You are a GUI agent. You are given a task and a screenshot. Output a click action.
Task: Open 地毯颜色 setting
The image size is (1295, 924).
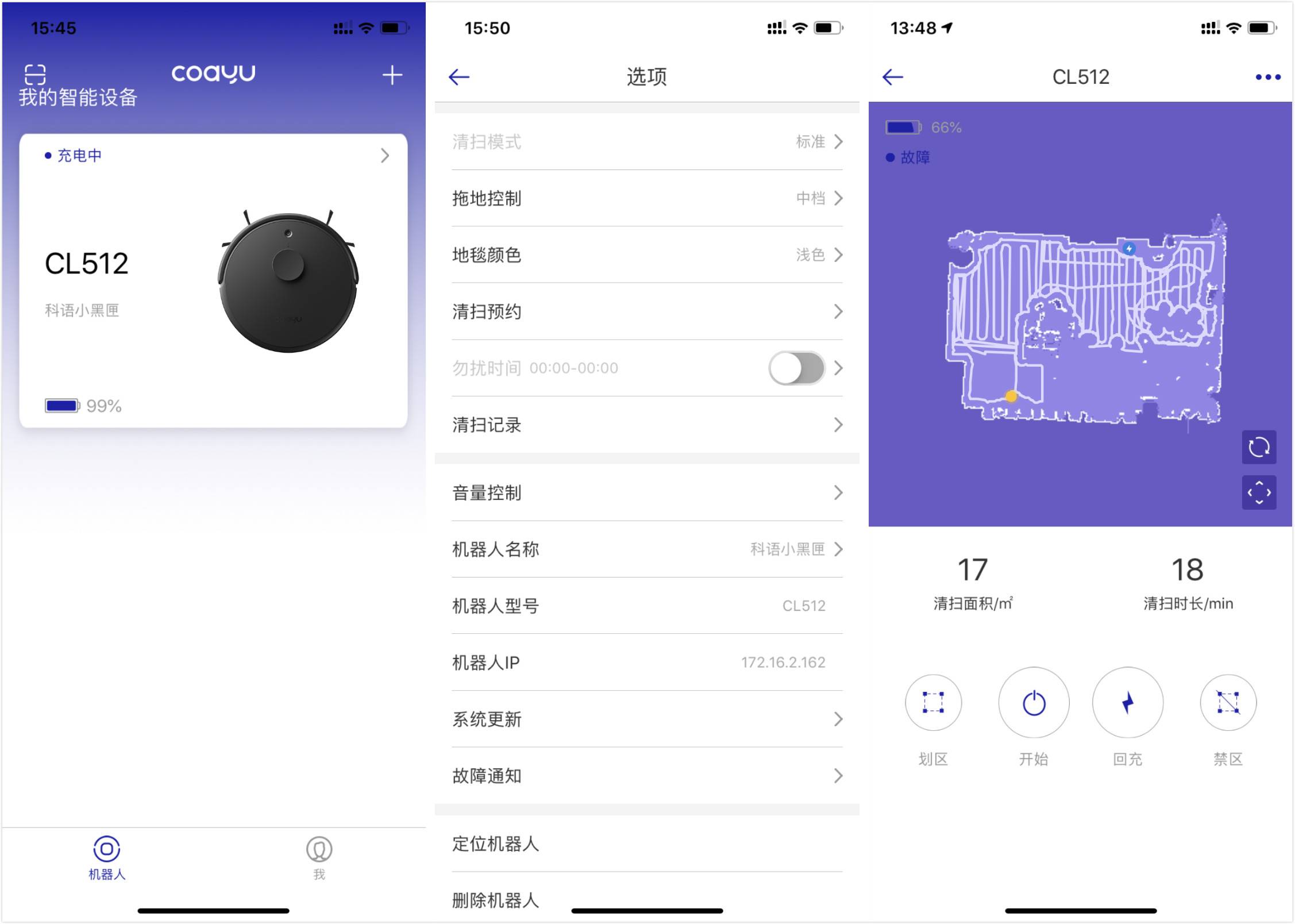click(647, 255)
